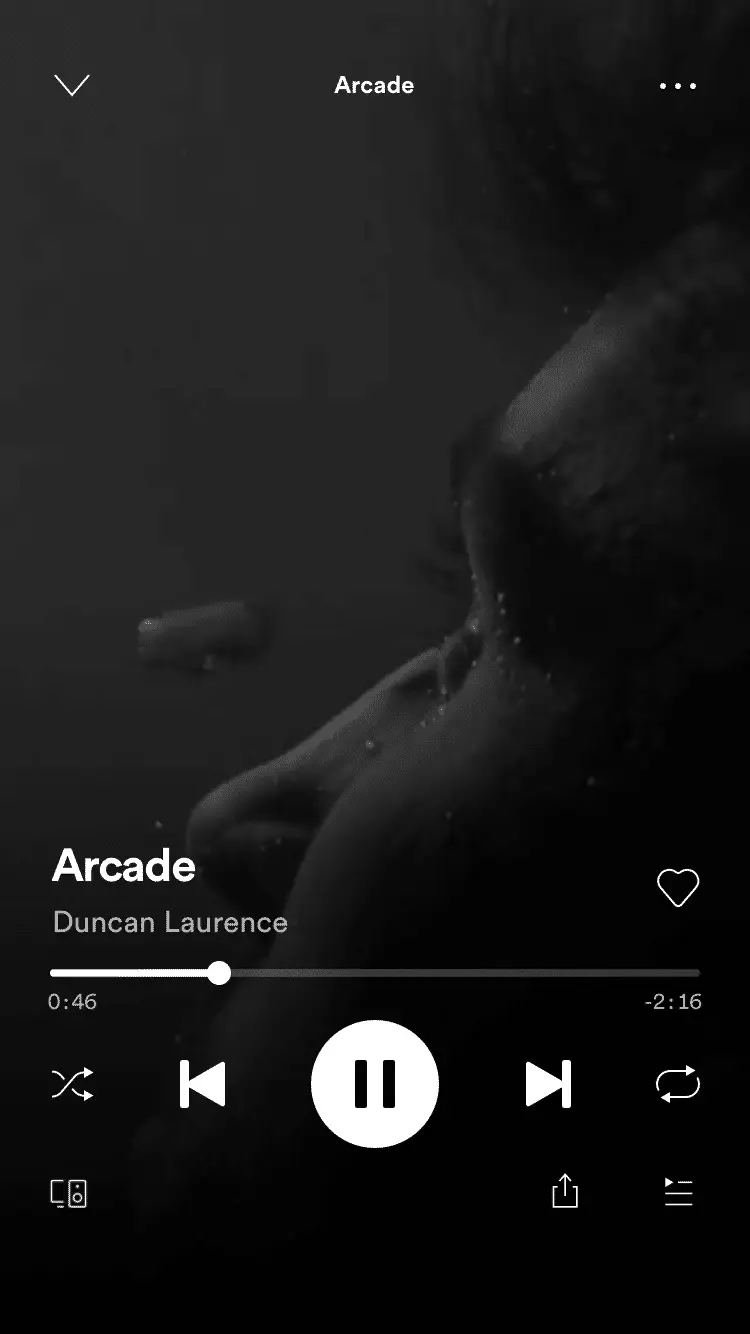
Task: Open artist Duncan Laurence
Action: pyautogui.click(x=170, y=922)
